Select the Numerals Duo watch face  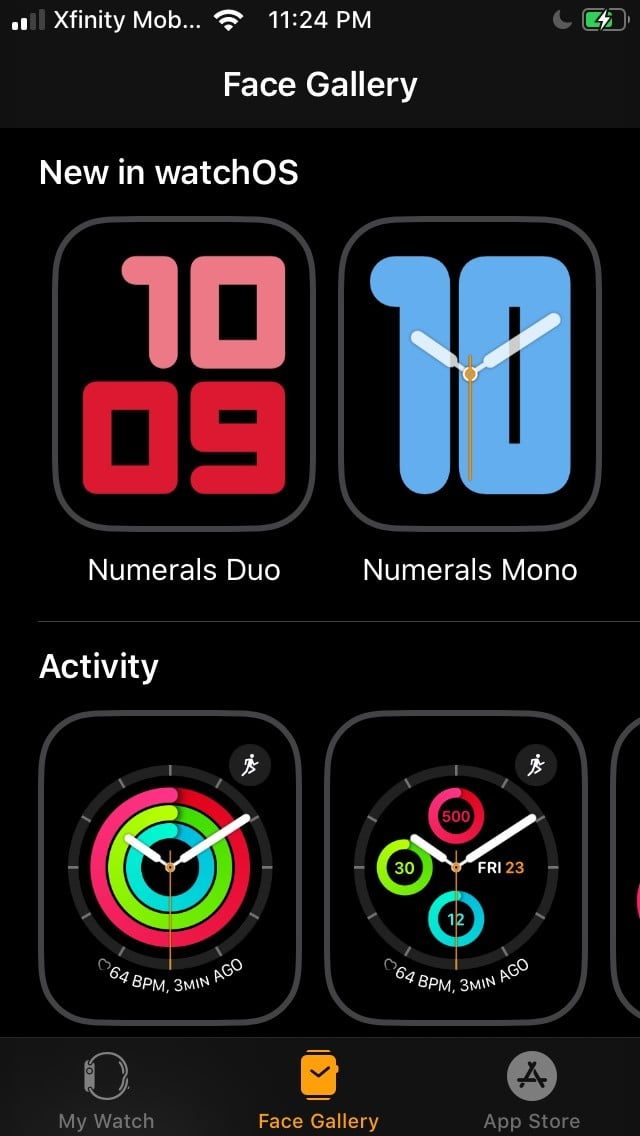pos(184,374)
